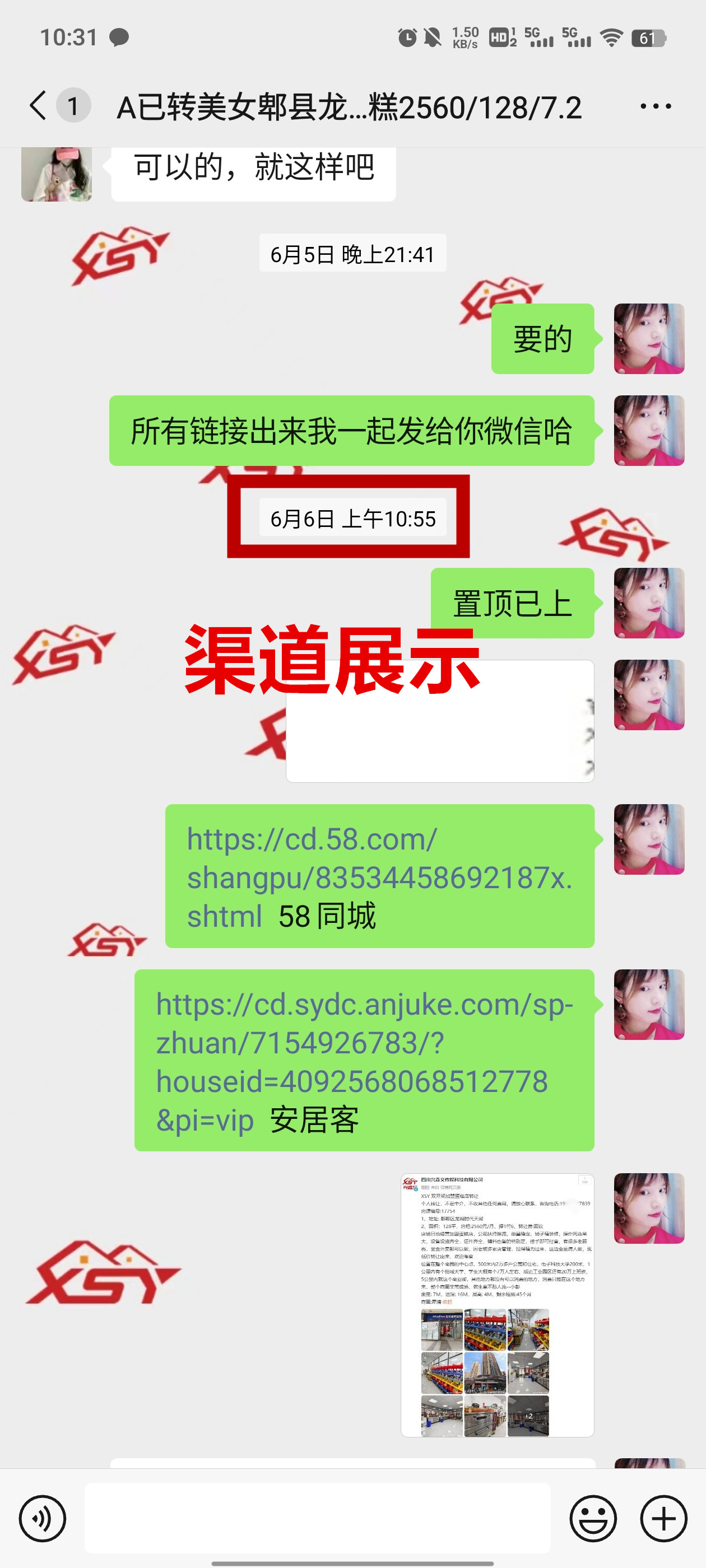Open the emoji picker
The image size is (706, 1568).
pyautogui.click(x=593, y=1518)
